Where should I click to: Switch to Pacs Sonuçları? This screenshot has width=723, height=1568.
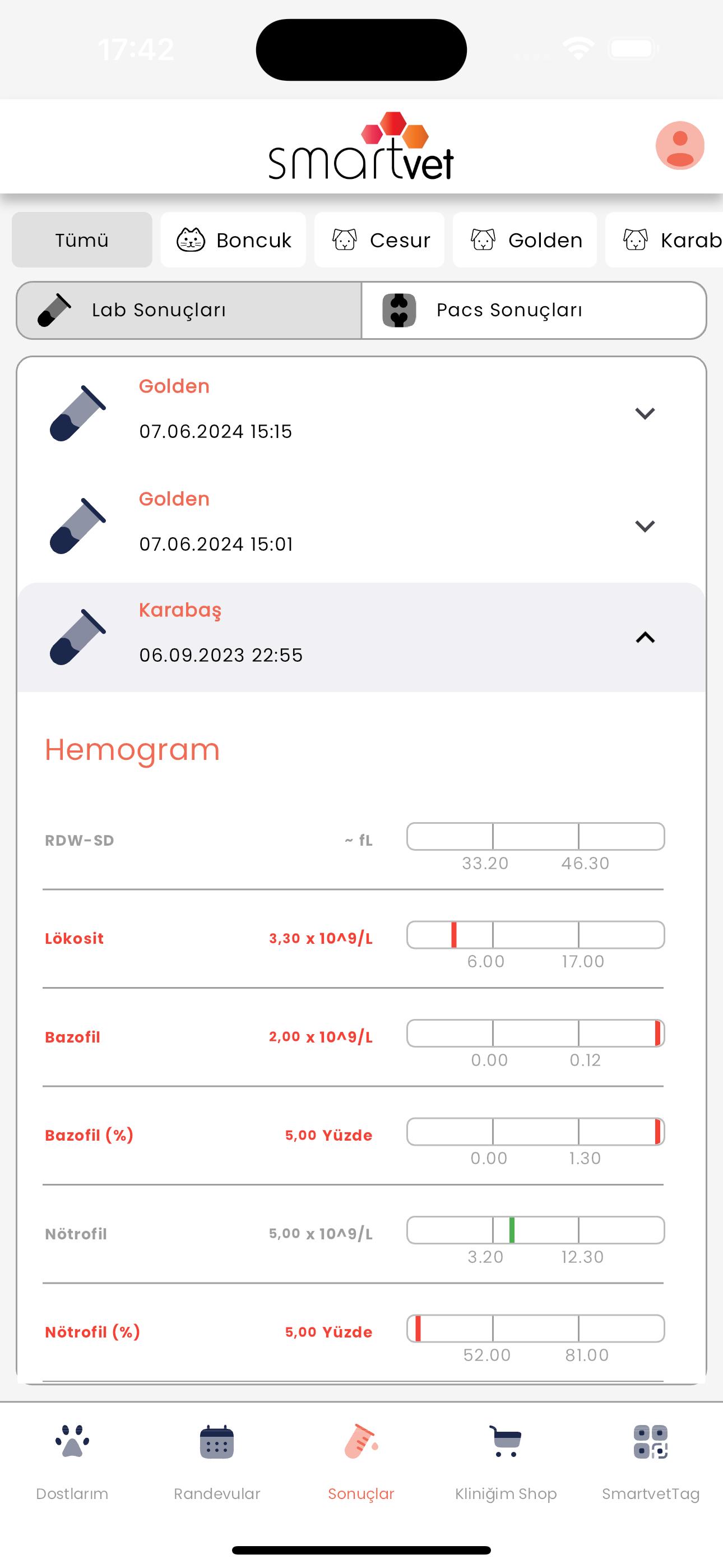534,311
